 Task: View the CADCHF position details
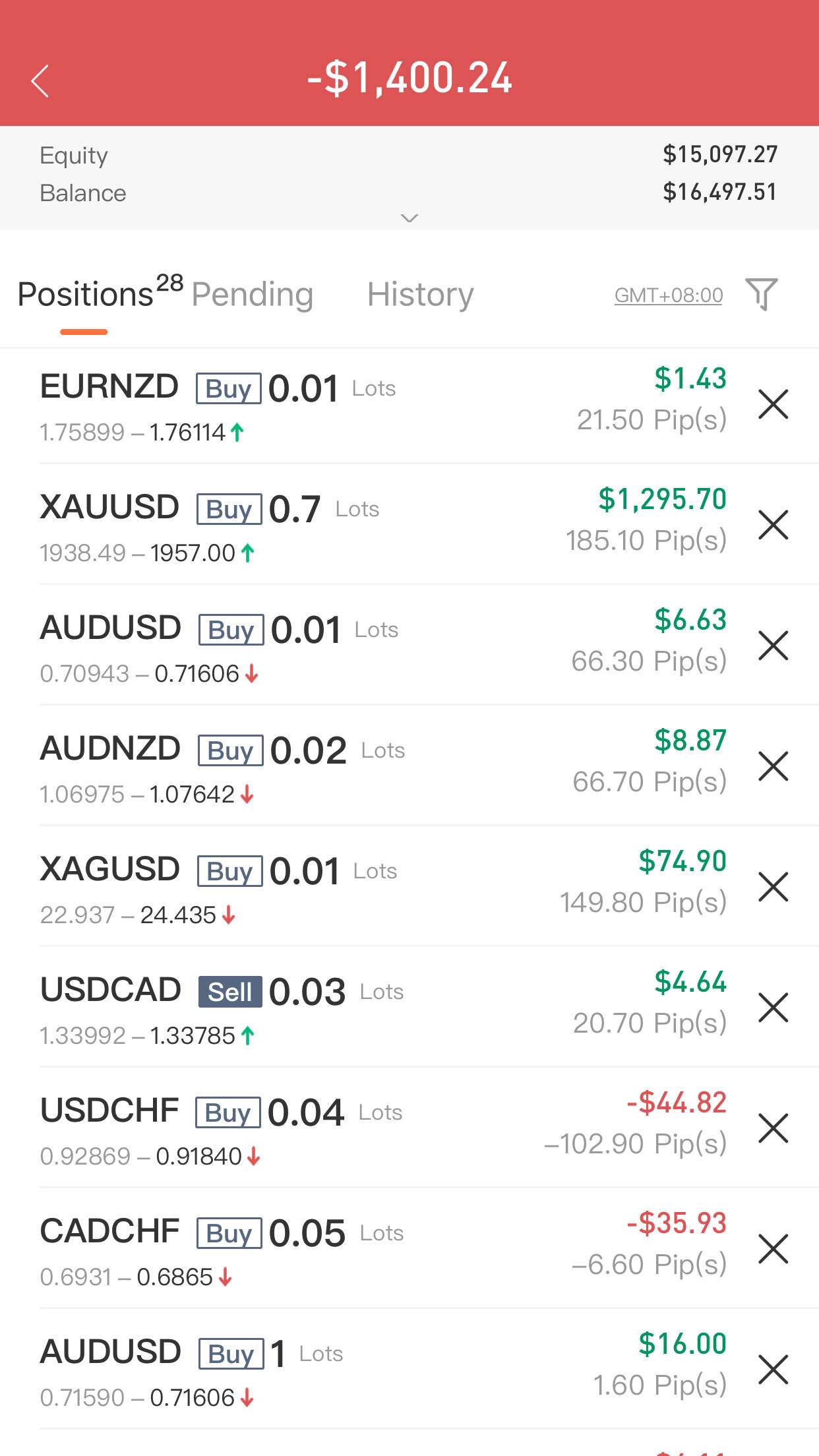pos(382,1249)
